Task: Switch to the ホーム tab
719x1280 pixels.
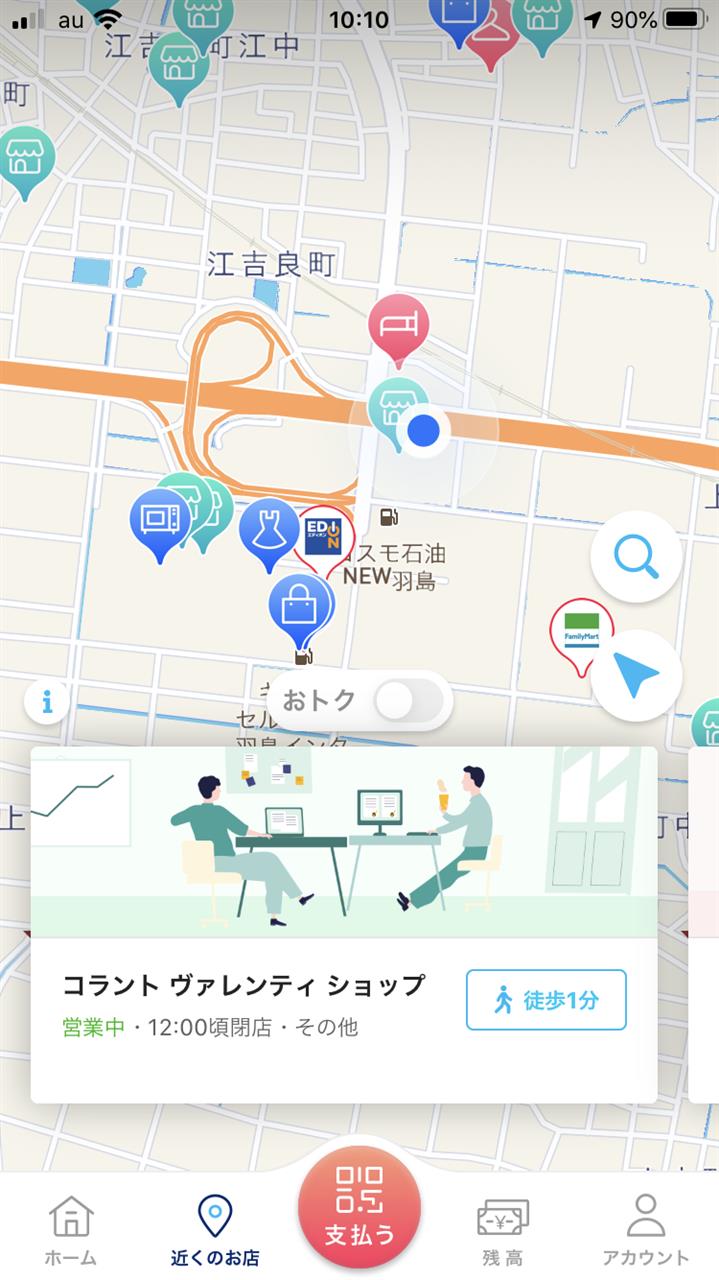Action: click(x=71, y=1230)
